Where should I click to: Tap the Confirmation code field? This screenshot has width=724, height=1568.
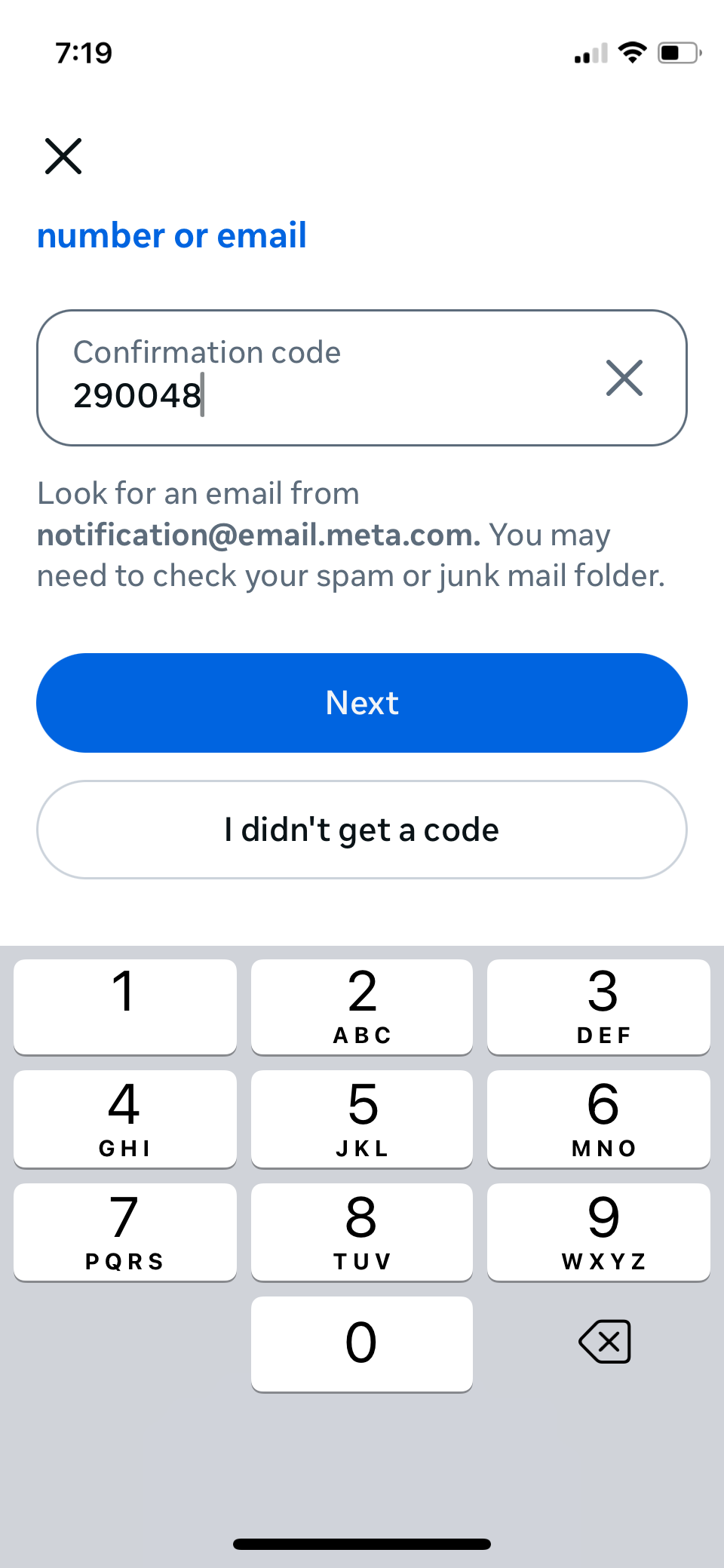(x=362, y=378)
